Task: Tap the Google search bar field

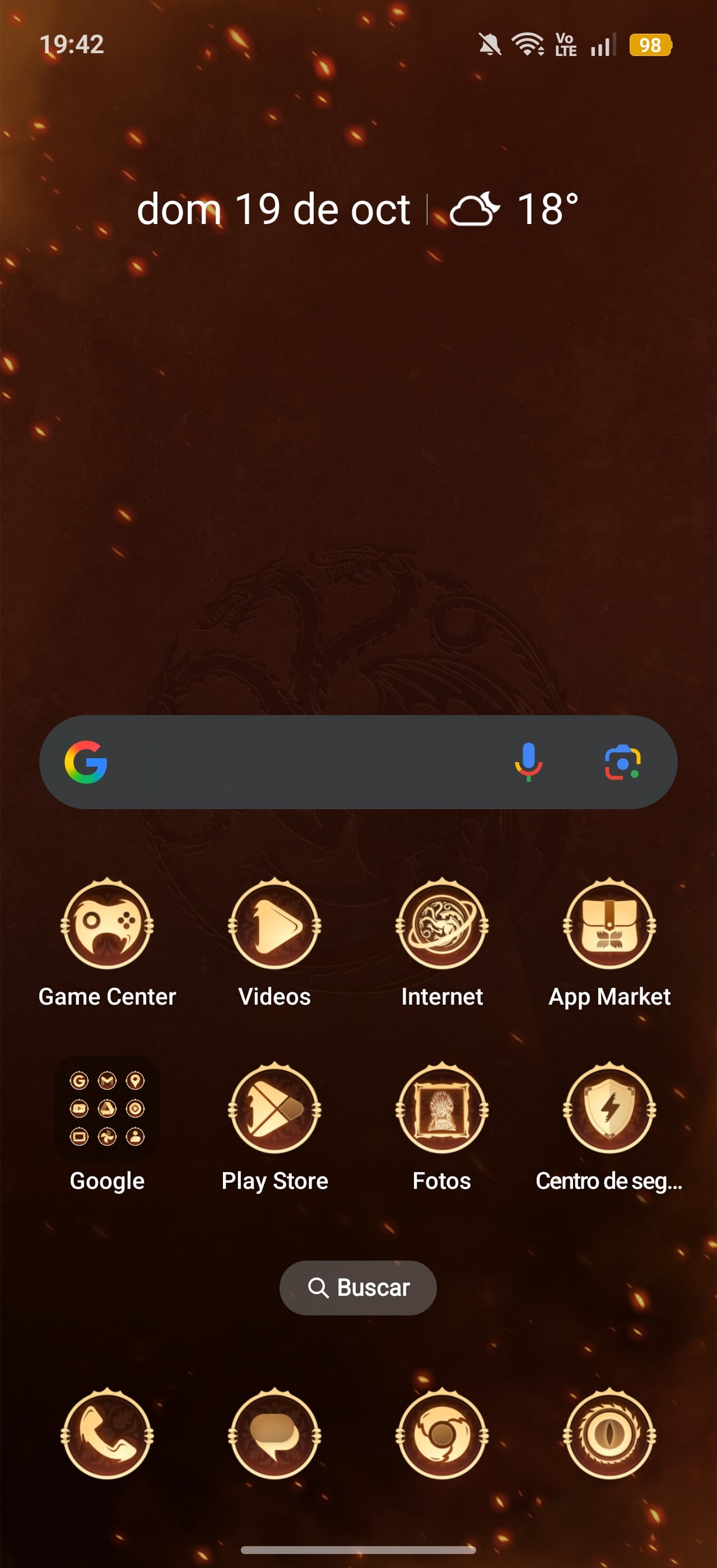Action: [304, 762]
